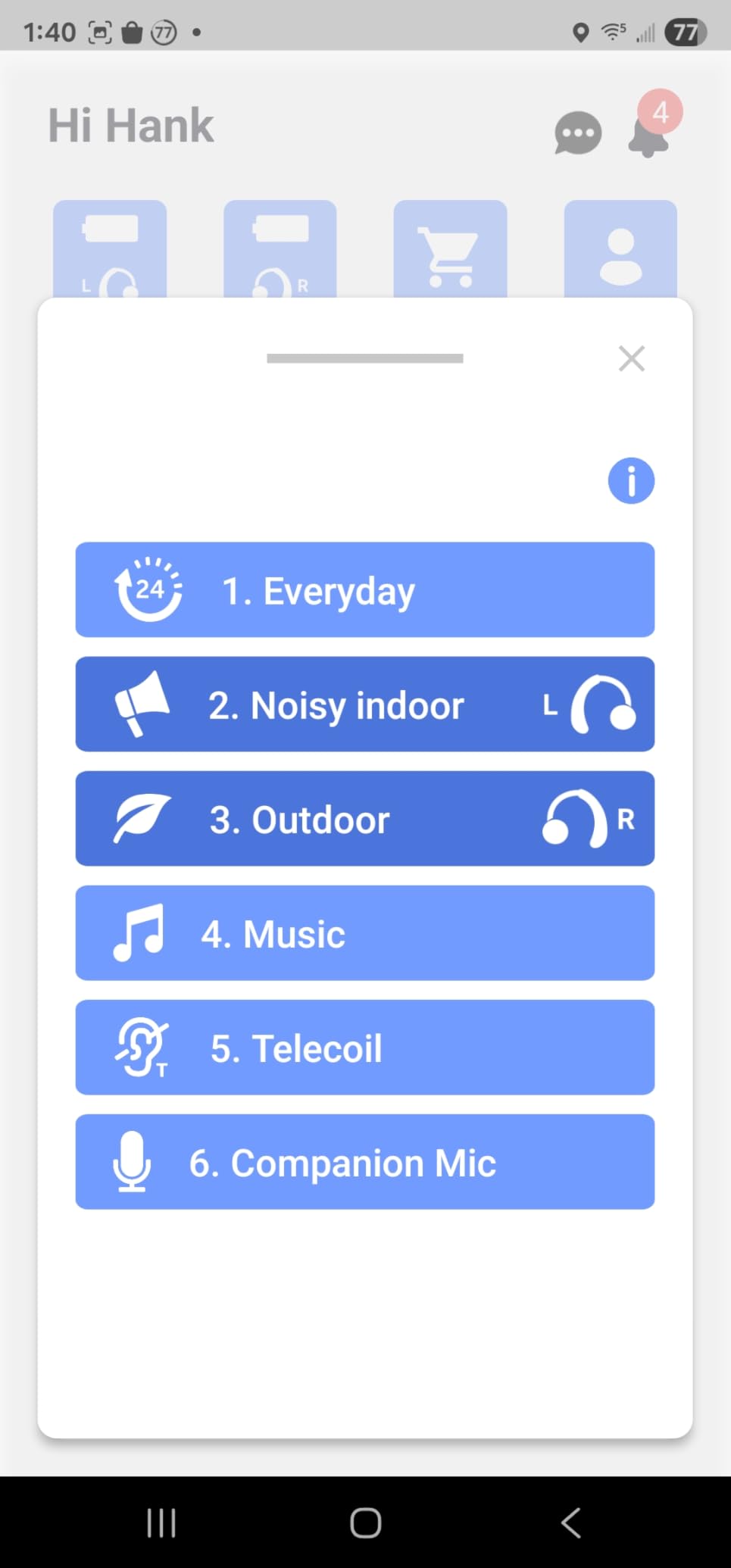Switch to the 3. Outdoor program
This screenshot has height=1568, width=731.
click(365, 818)
